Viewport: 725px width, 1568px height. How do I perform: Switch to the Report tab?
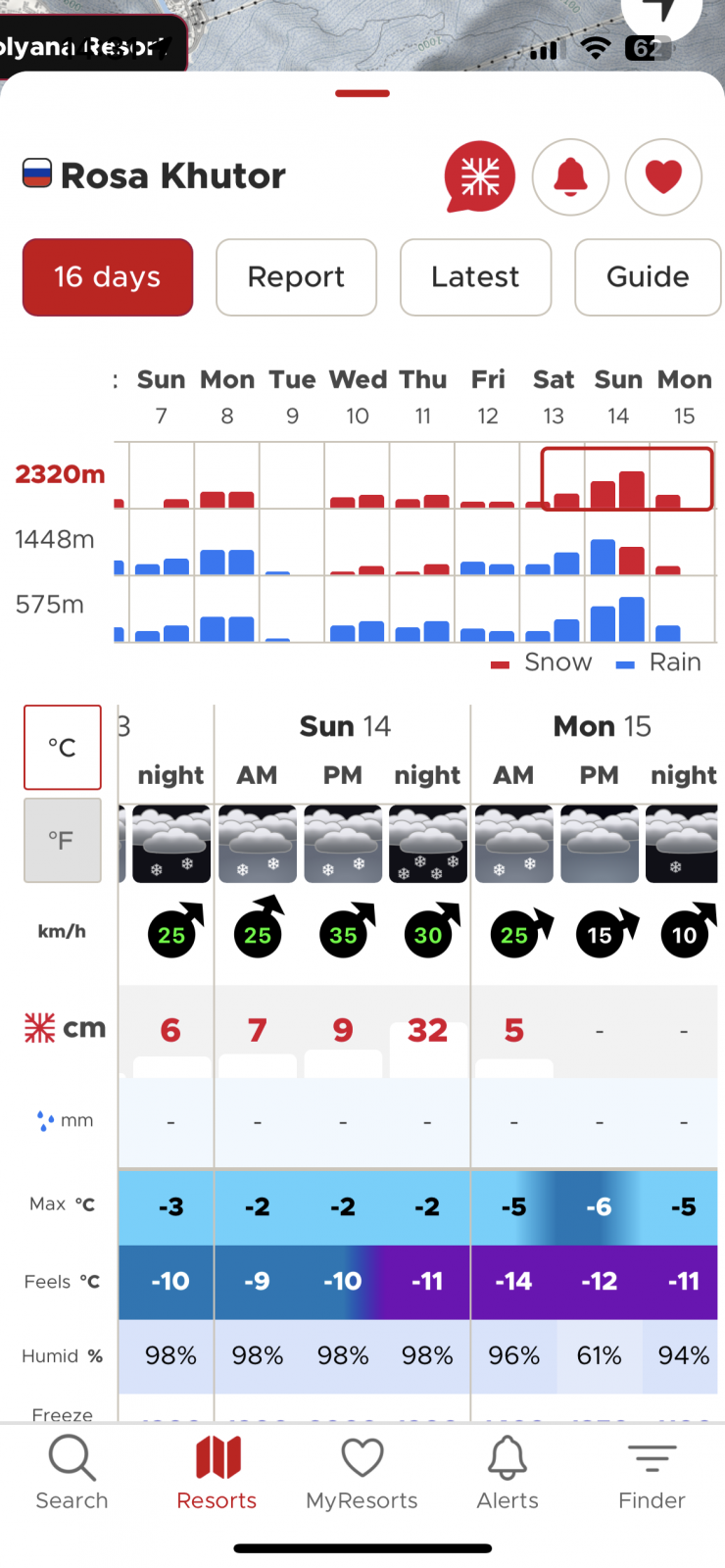coord(296,277)
